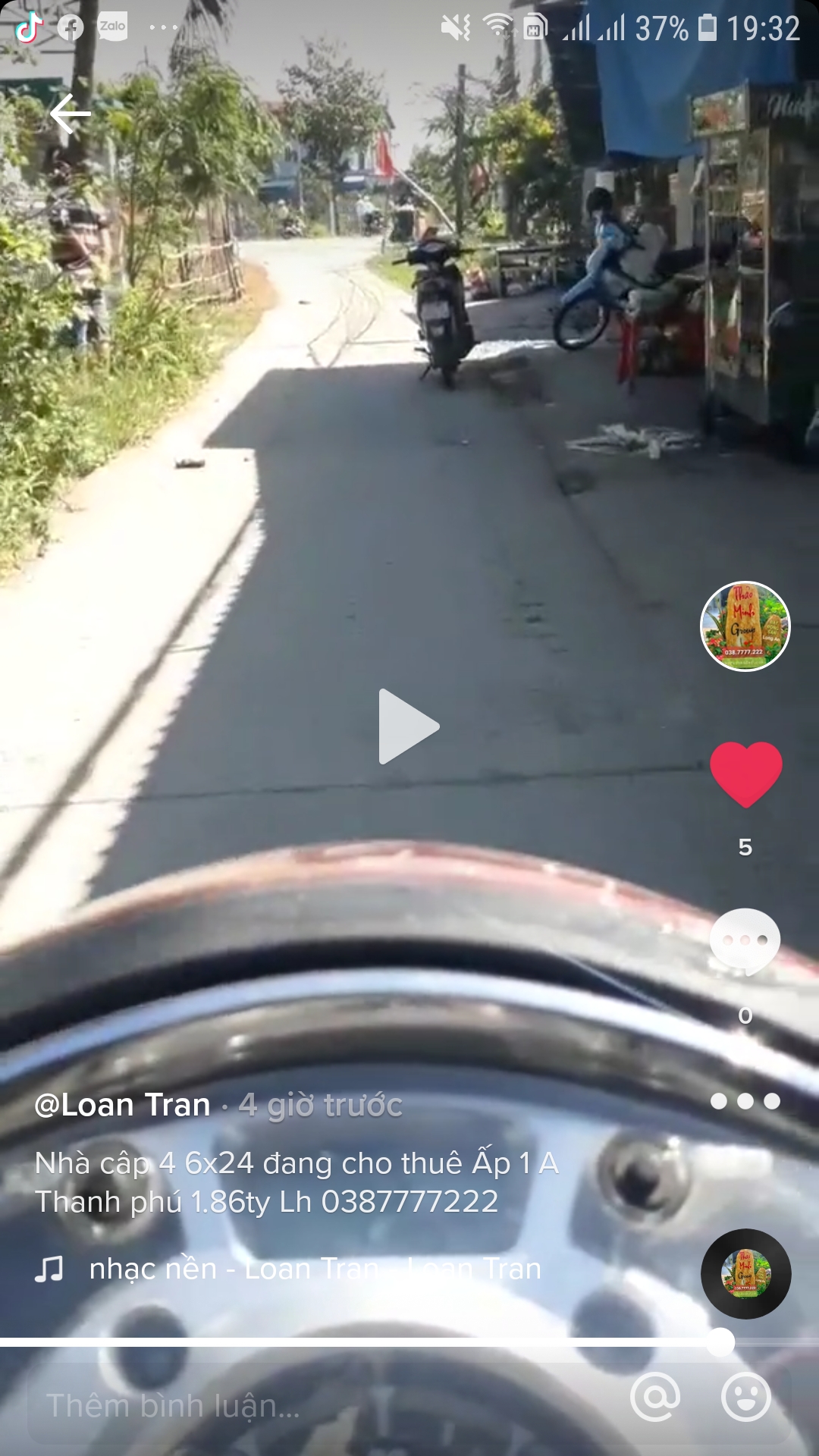Open the emoji picker
The image size is (819, 1456).
pyautogui.click(x=746, y=1396)
